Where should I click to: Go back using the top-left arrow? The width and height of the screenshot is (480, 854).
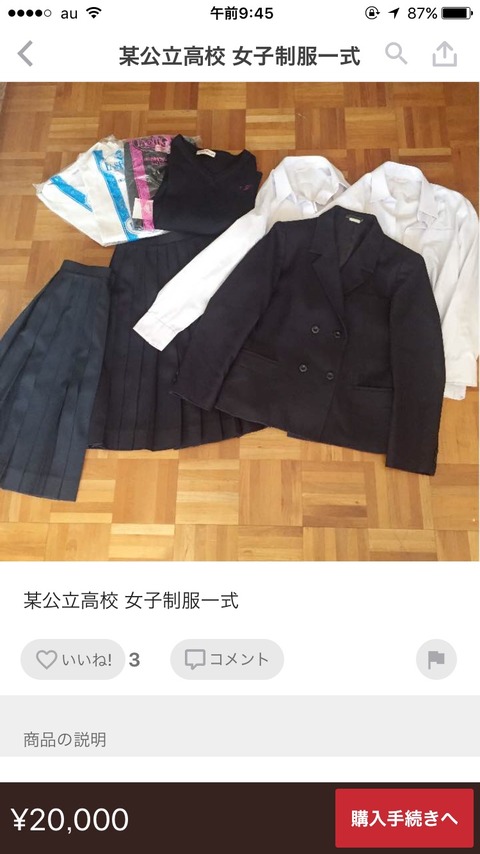click(25, 54)
